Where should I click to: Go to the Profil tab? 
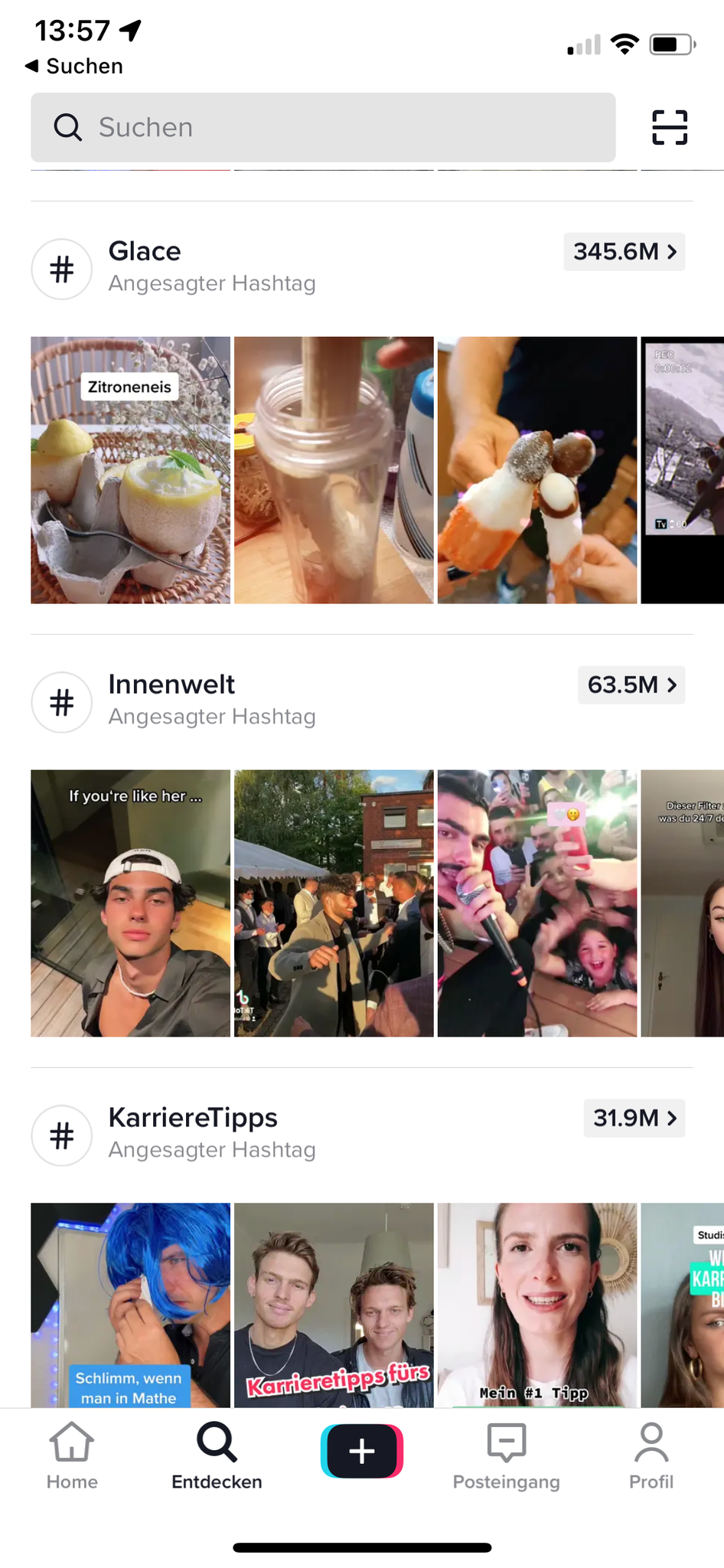tap(651, 1456)
